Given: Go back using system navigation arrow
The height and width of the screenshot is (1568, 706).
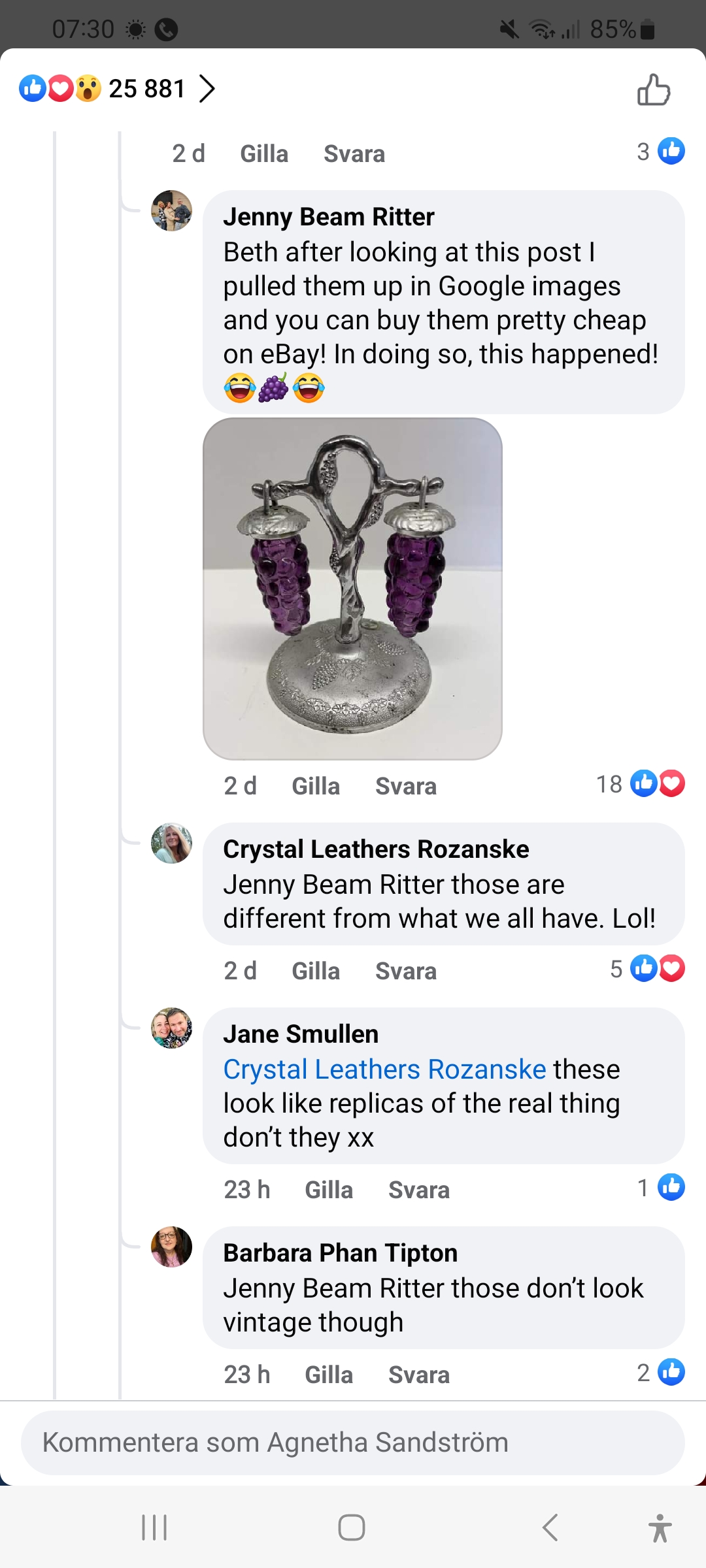Looking at the screenshot, I should click(x=550, y=1527).
